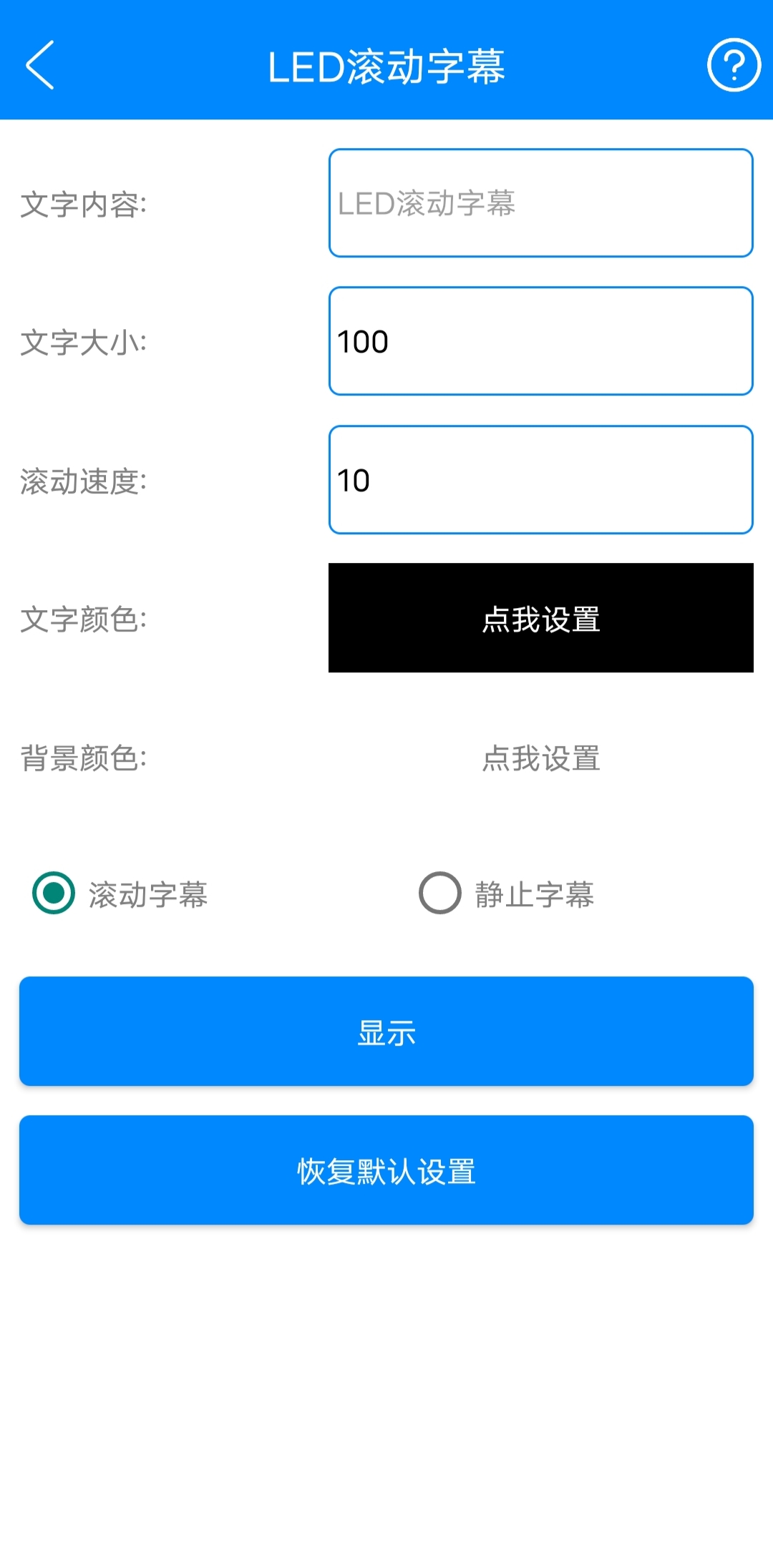Viewport: 773px width, 1568px height.
Task: Click 恢复默认设置 to restore defaults
Action: (x=386, y=1170)
